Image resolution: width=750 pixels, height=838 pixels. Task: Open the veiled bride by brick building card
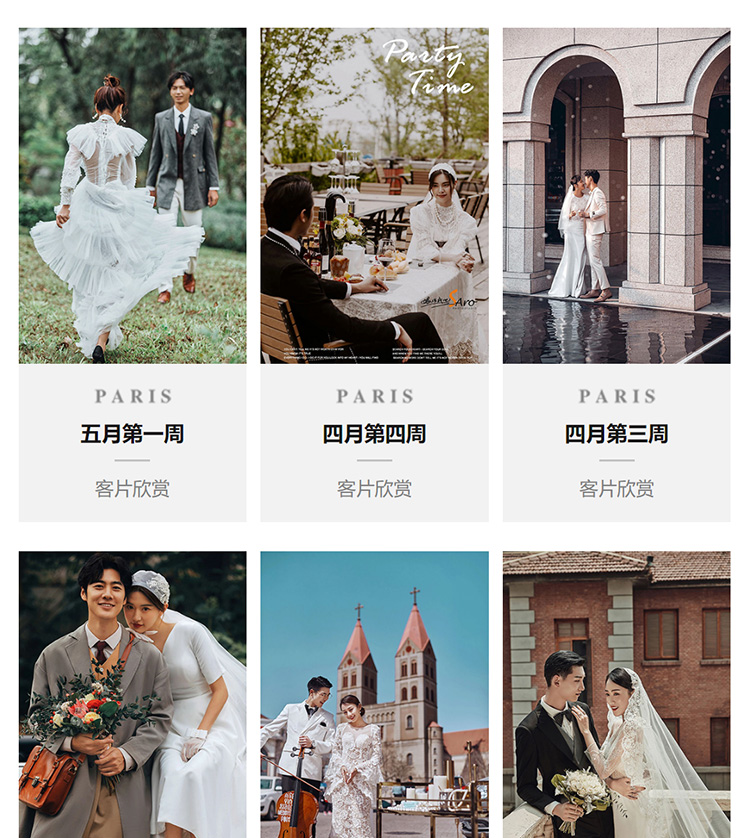point(616,694)
